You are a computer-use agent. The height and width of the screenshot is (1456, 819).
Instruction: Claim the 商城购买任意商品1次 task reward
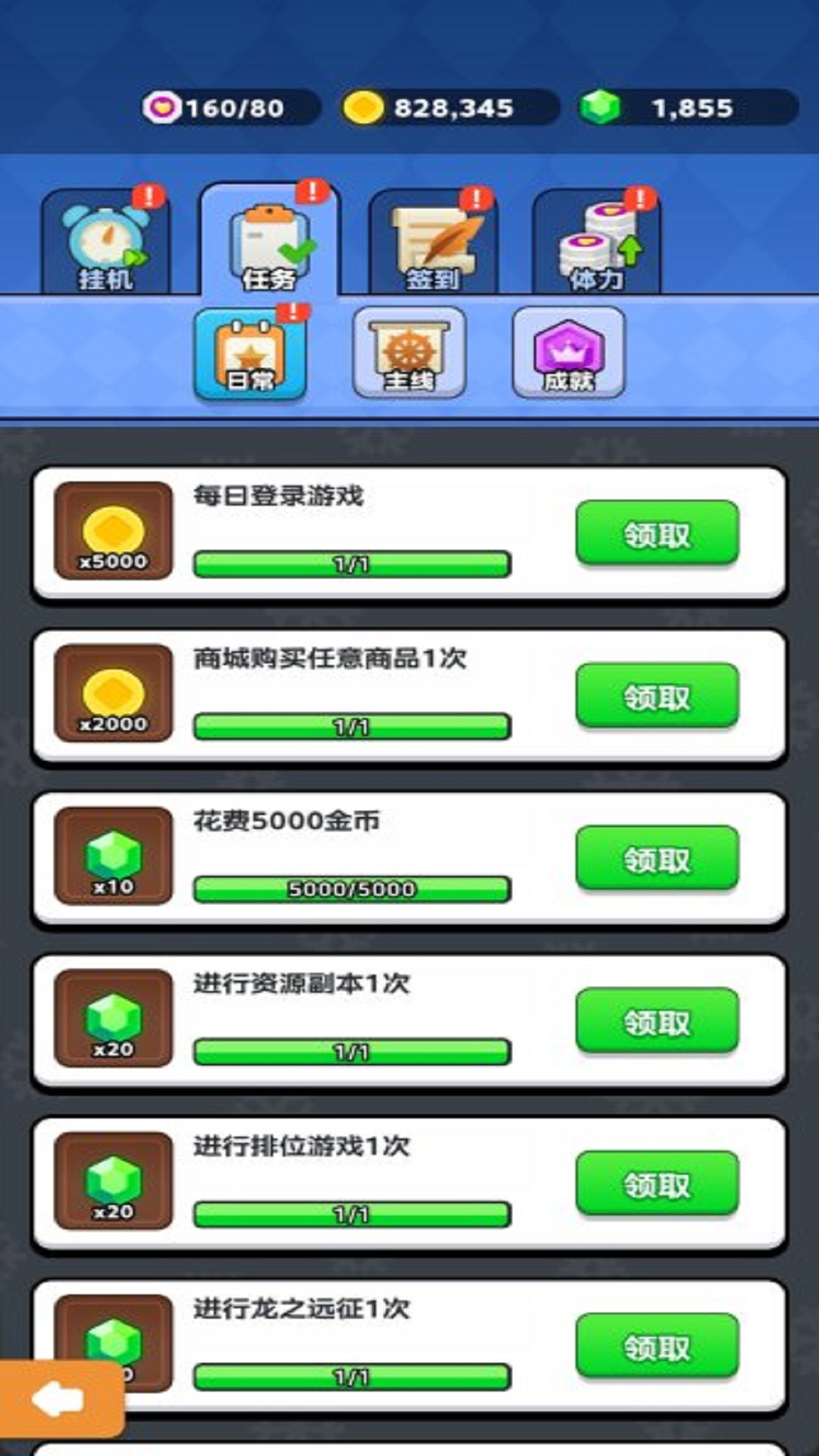point(655,695)
